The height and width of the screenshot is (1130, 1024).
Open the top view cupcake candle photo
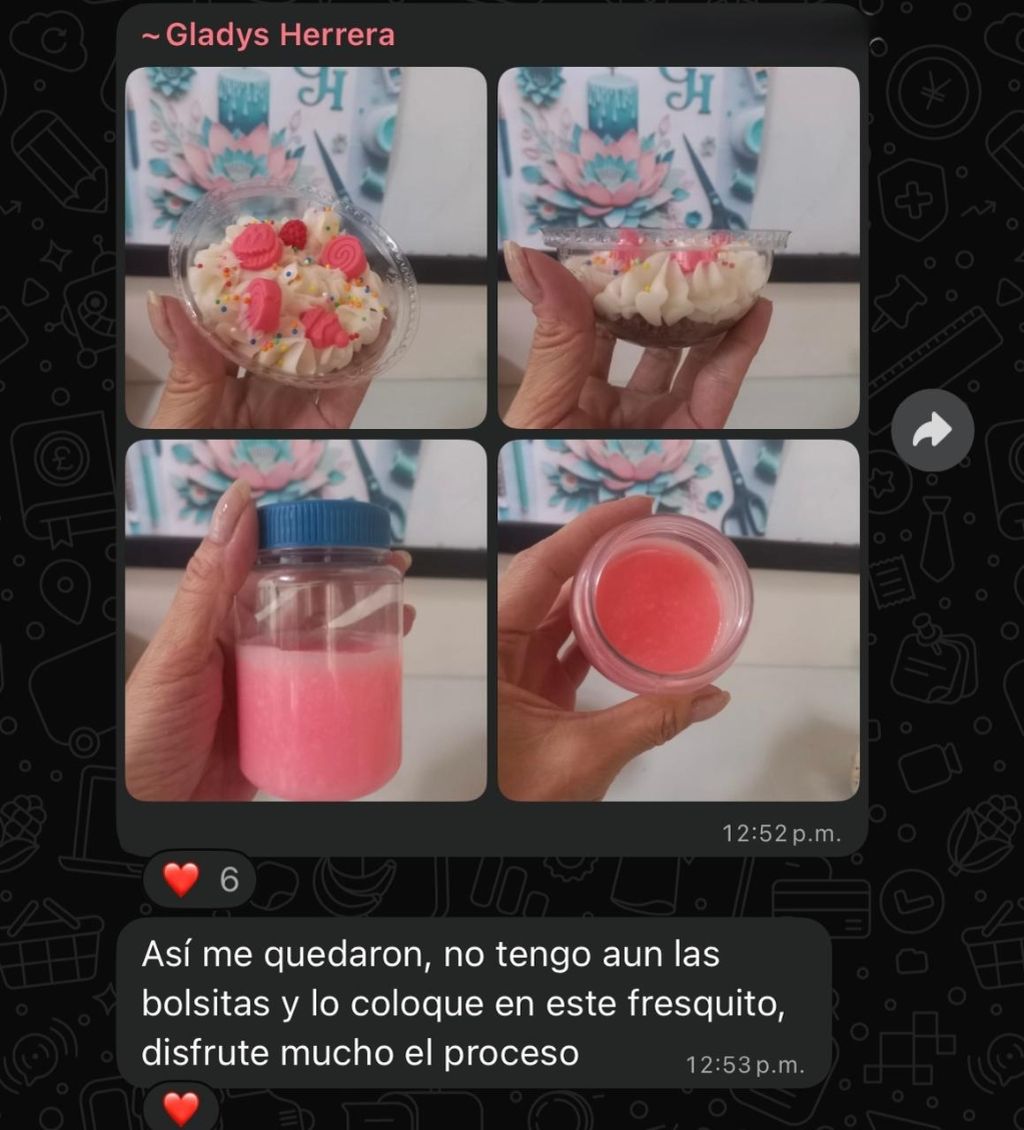tap(305, 247)
